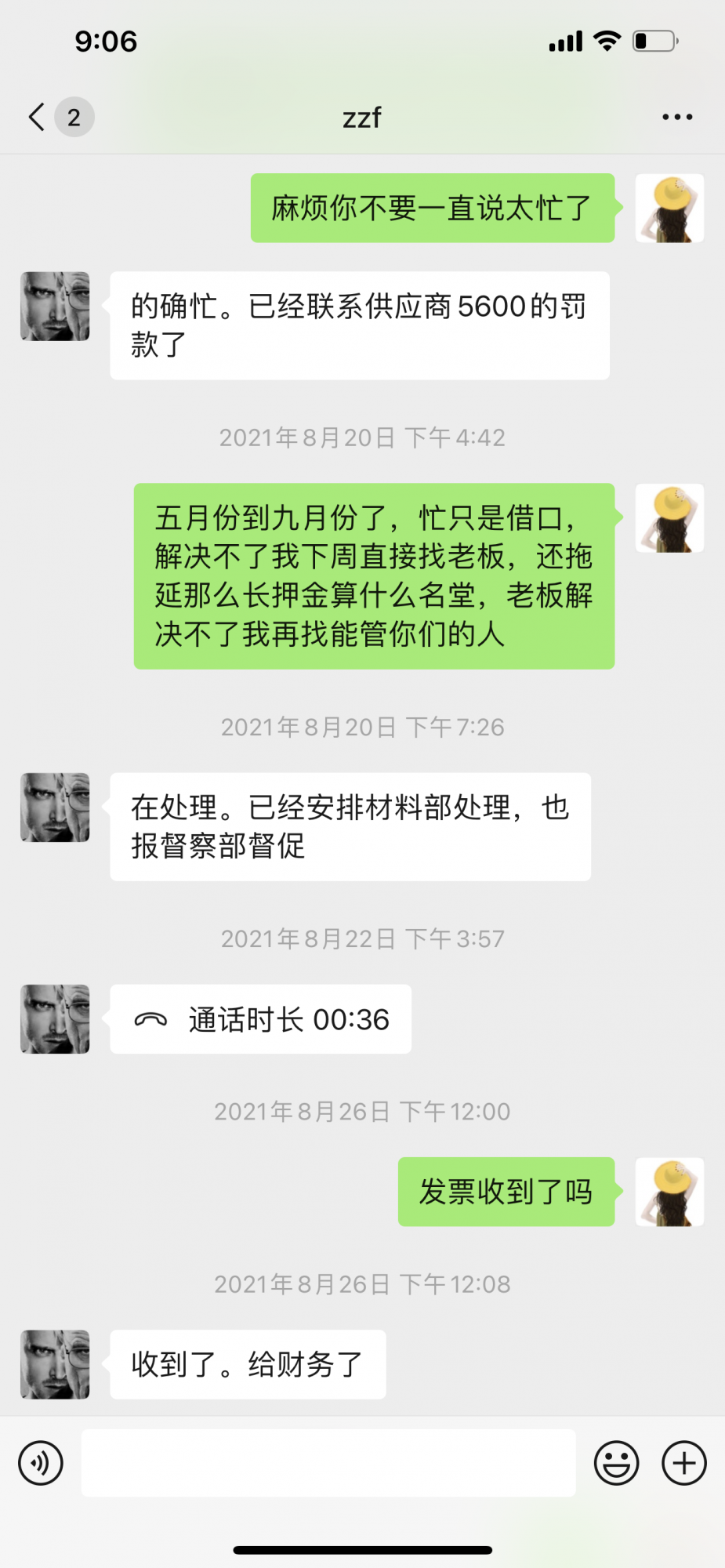Image resolution: width=725 pixels, height=1568 pixels.
Task: Switch to voice message input
Action: [41, 1463]
